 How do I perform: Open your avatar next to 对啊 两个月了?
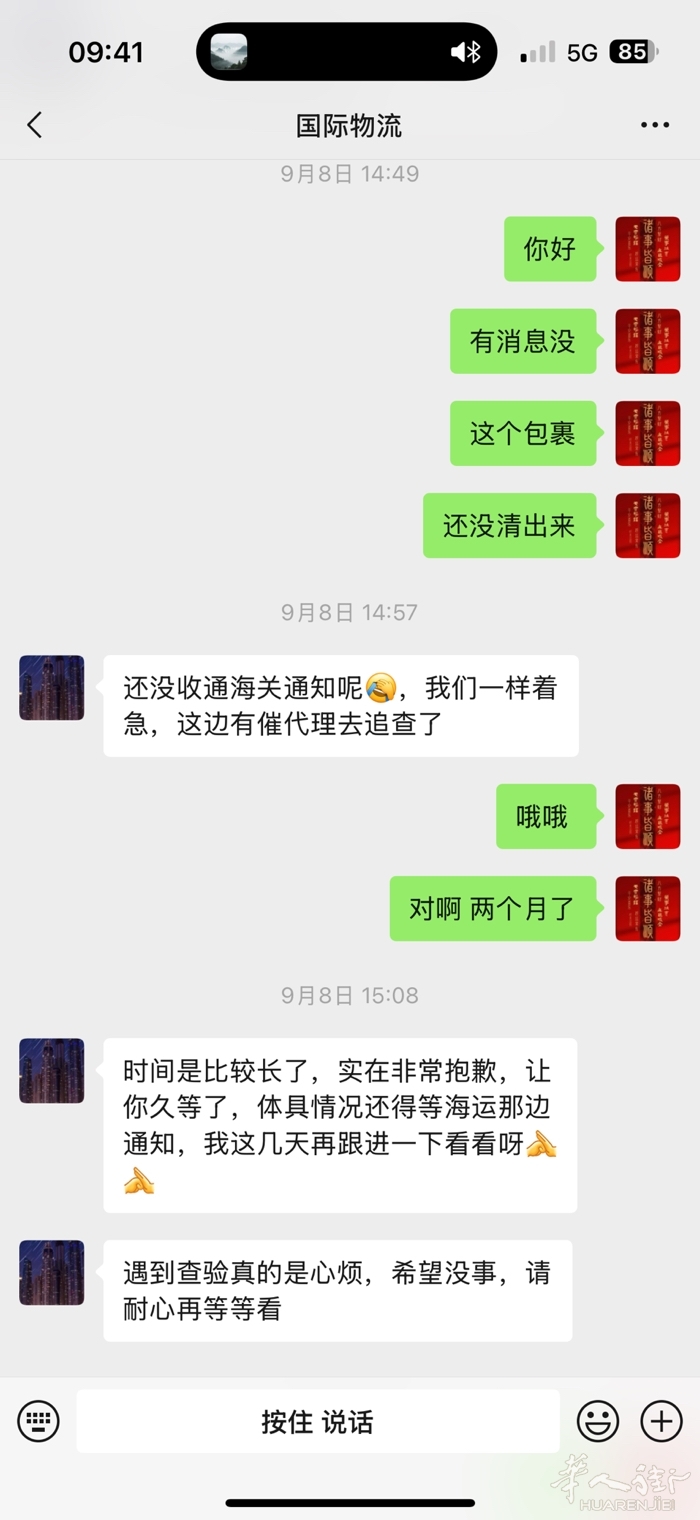pos(648,909)
